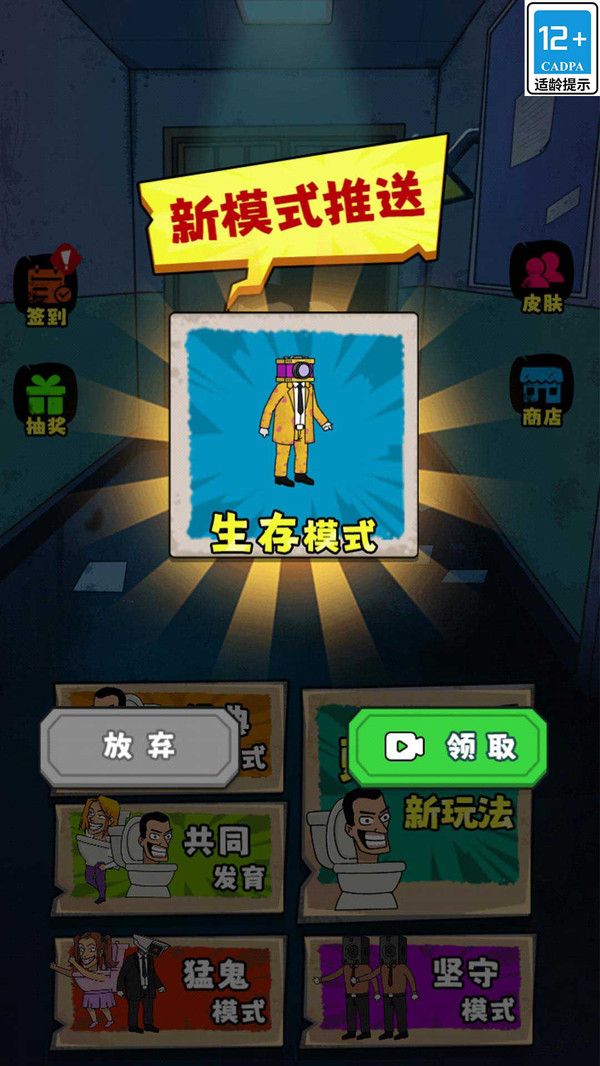View the 12+ CADPA age rating notice

click(x=562, y=48)
